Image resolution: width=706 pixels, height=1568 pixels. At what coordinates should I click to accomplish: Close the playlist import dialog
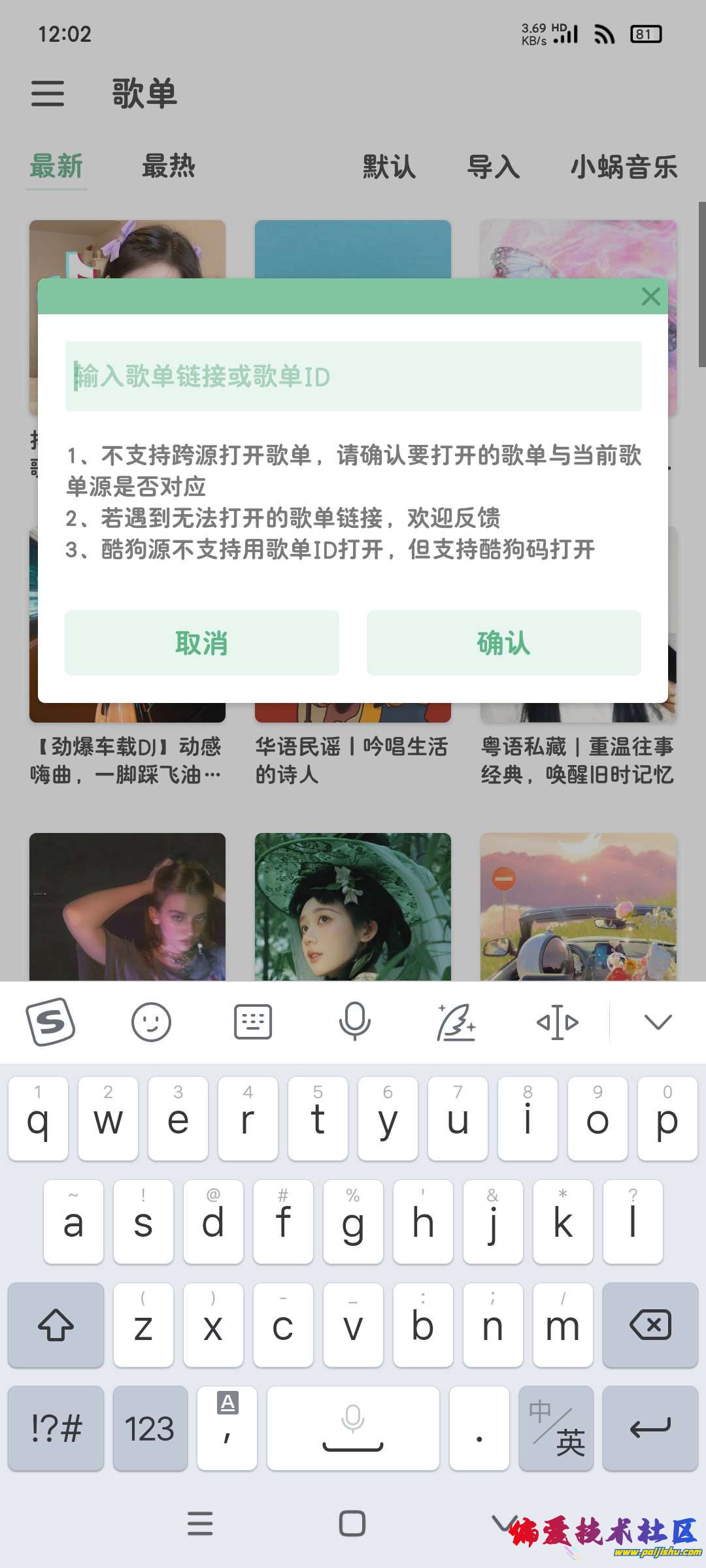(650, 297)
